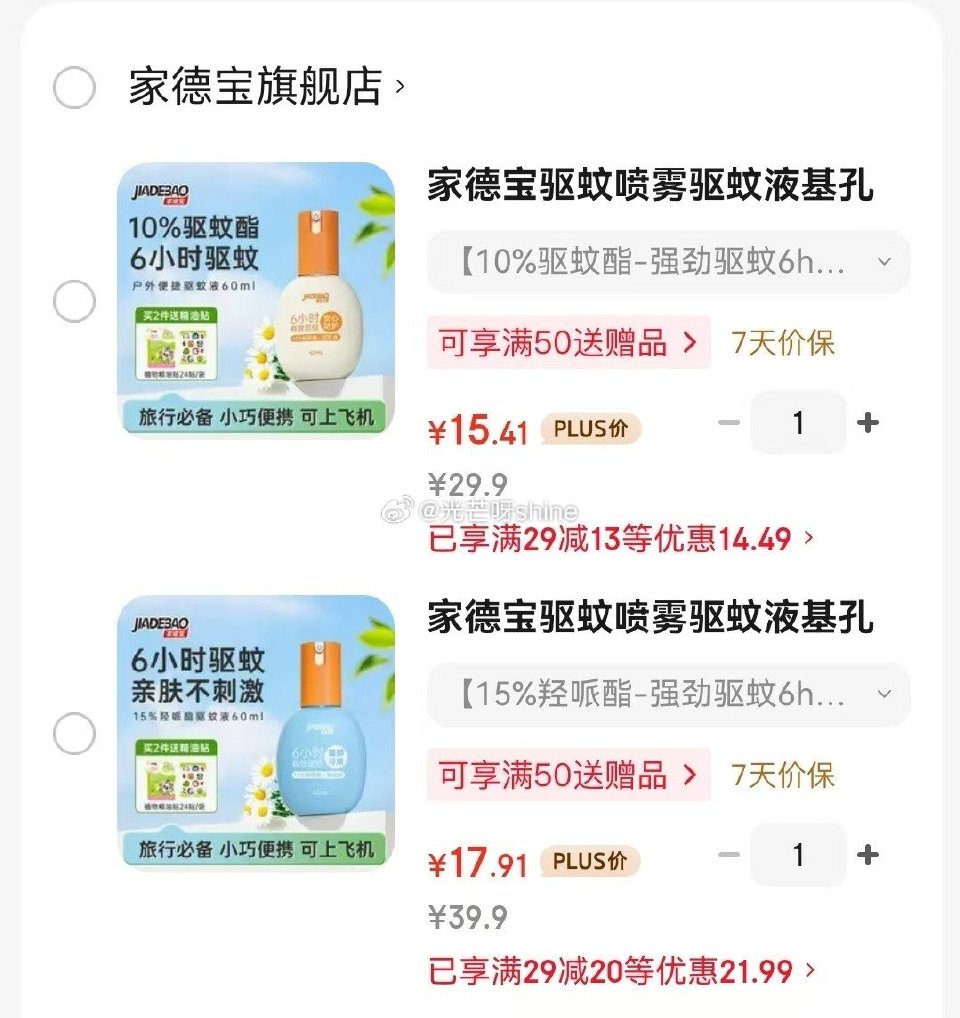Click the first product quantity field showing 1
The width and height of the screenshot is (960, 1018).
797,422
